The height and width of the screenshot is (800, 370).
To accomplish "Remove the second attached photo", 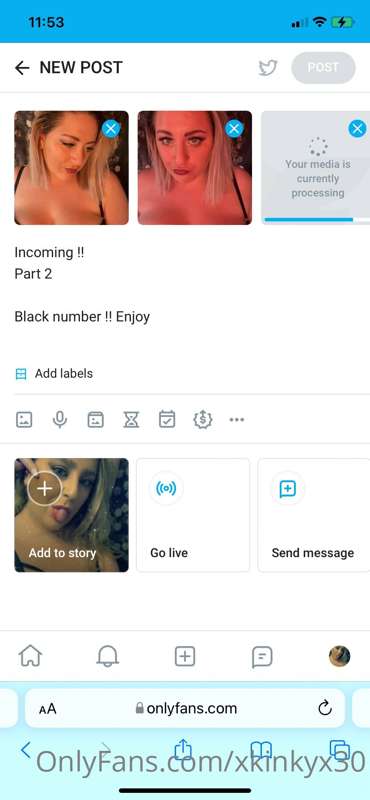I will click(234, 129).
